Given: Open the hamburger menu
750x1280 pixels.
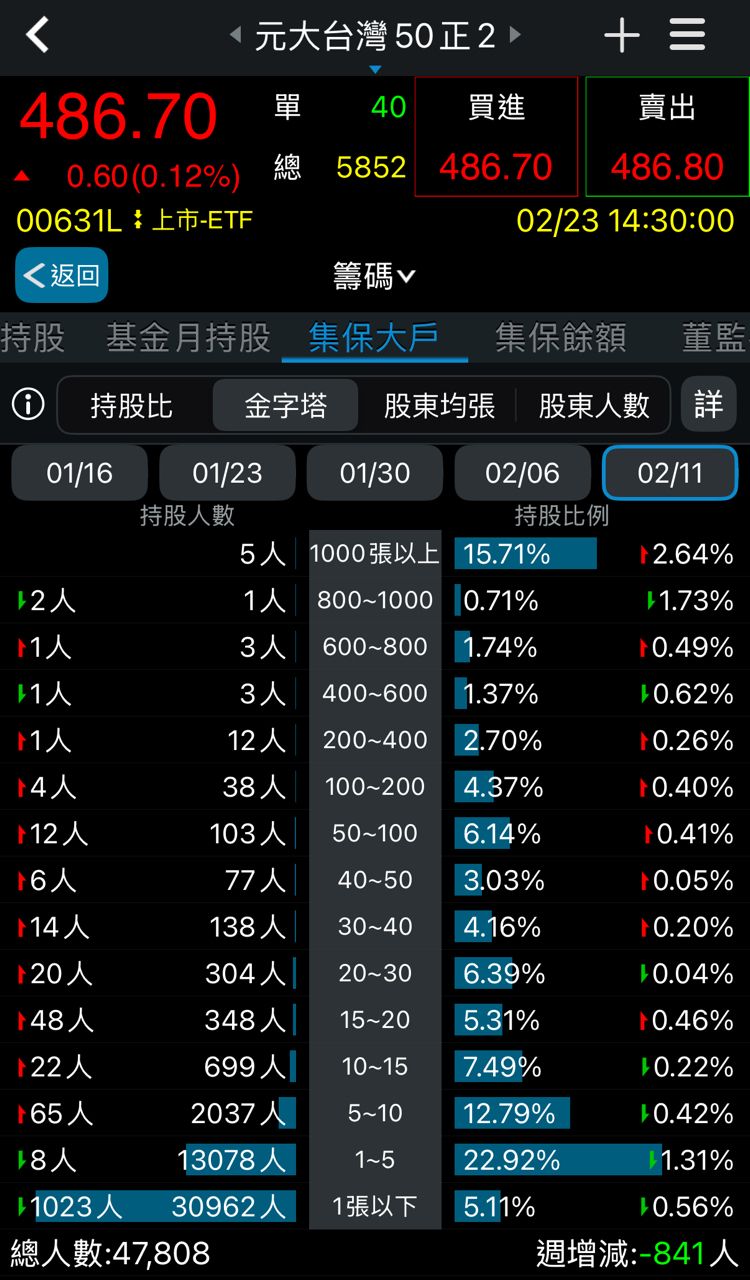Looking at the screenshot, I should [688, 36].
